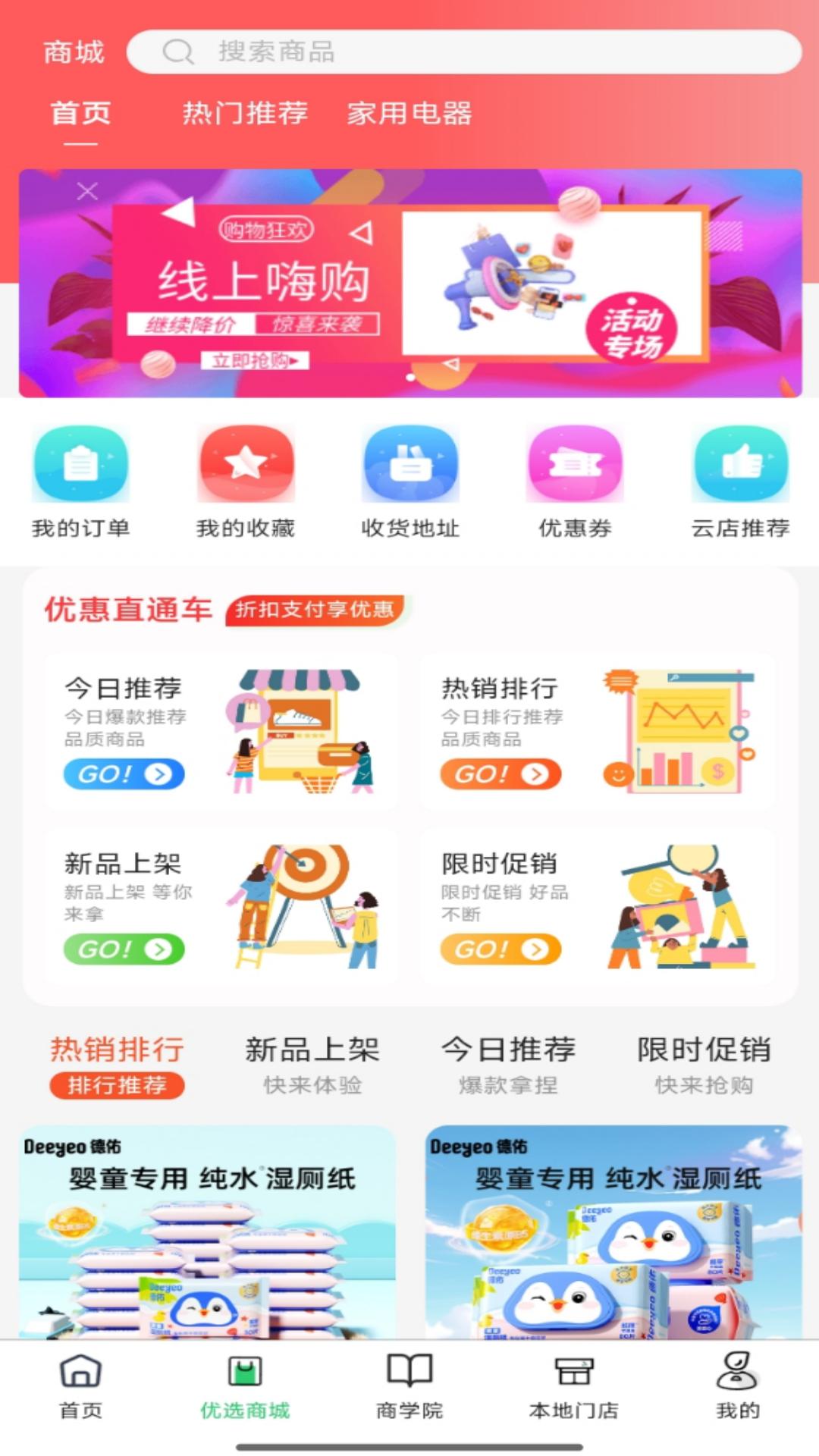Switch to the 热门推荐 top tab
Image resolution: width=819 pixels, height=1456 pixels.
(245, 113)
